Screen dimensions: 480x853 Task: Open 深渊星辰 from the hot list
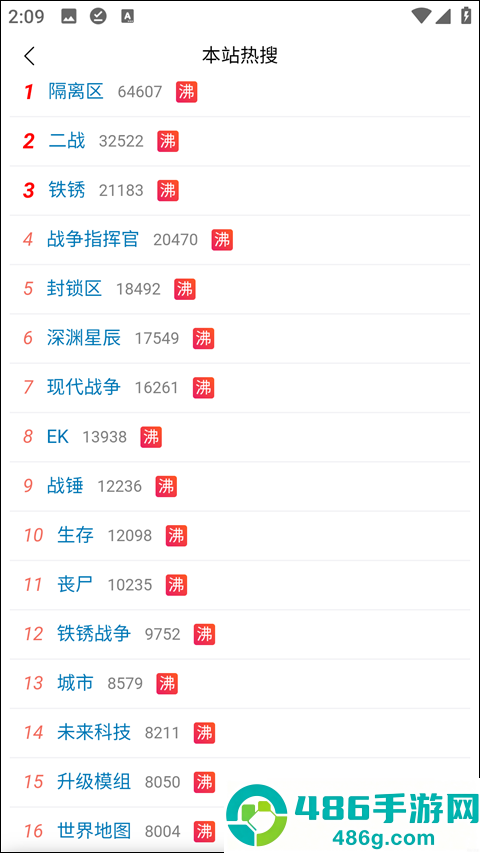(240, 338)
